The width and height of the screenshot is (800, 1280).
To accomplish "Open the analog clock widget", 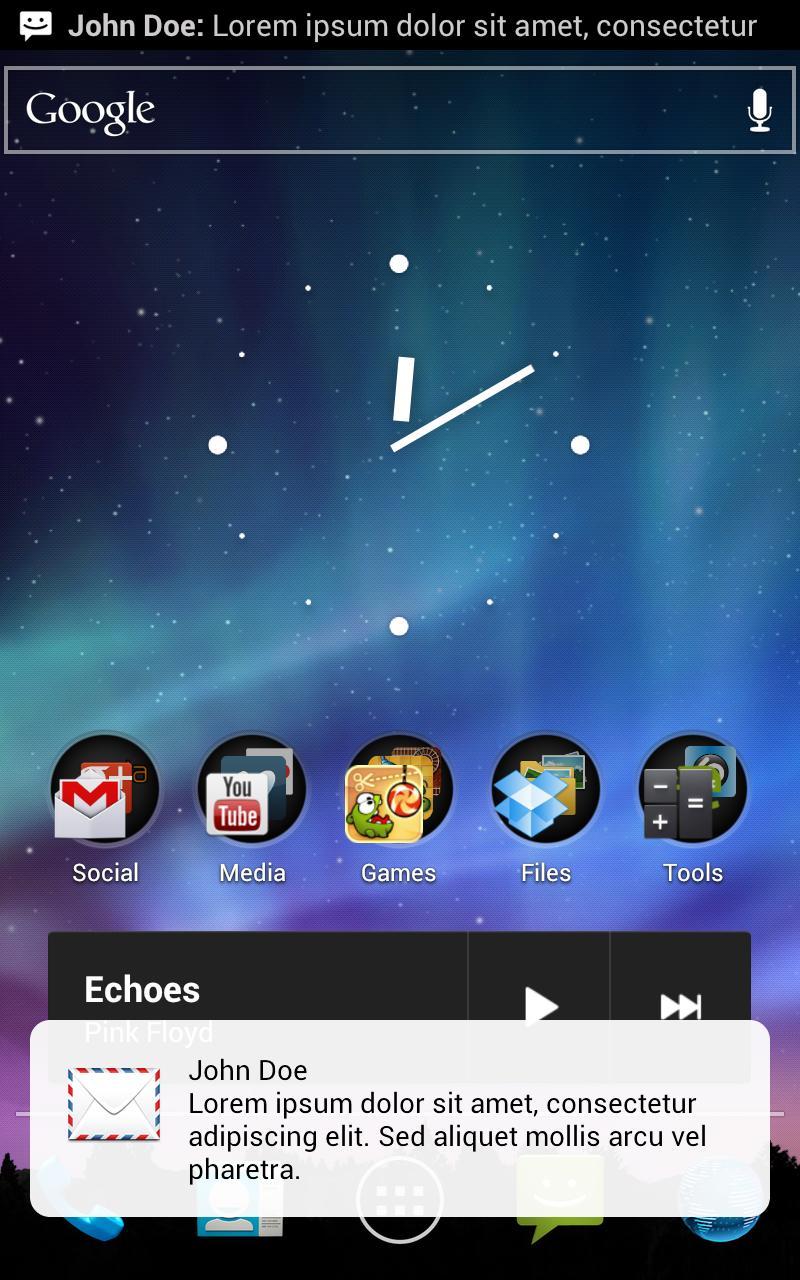I will [x=399, y=445].
